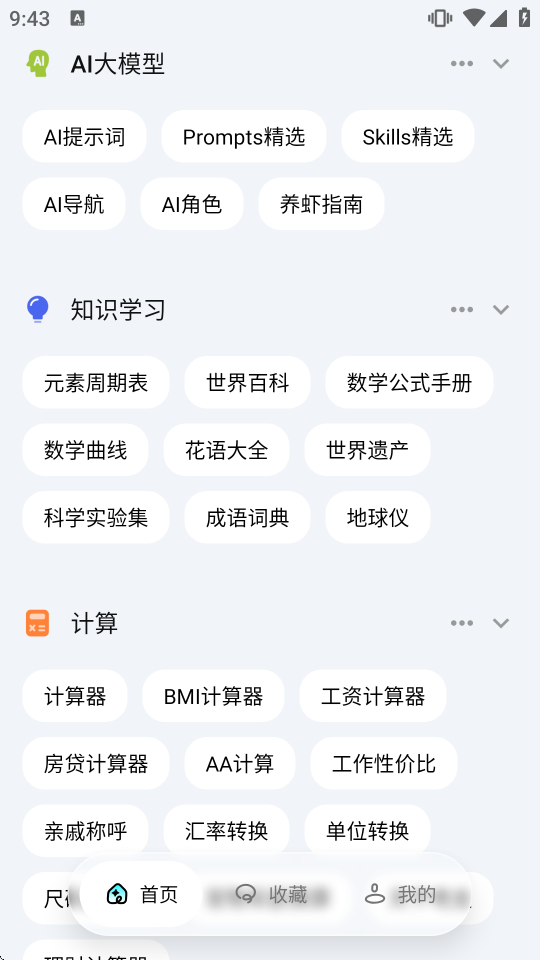
Task: Open Skills精选
Action: (408, 137)
